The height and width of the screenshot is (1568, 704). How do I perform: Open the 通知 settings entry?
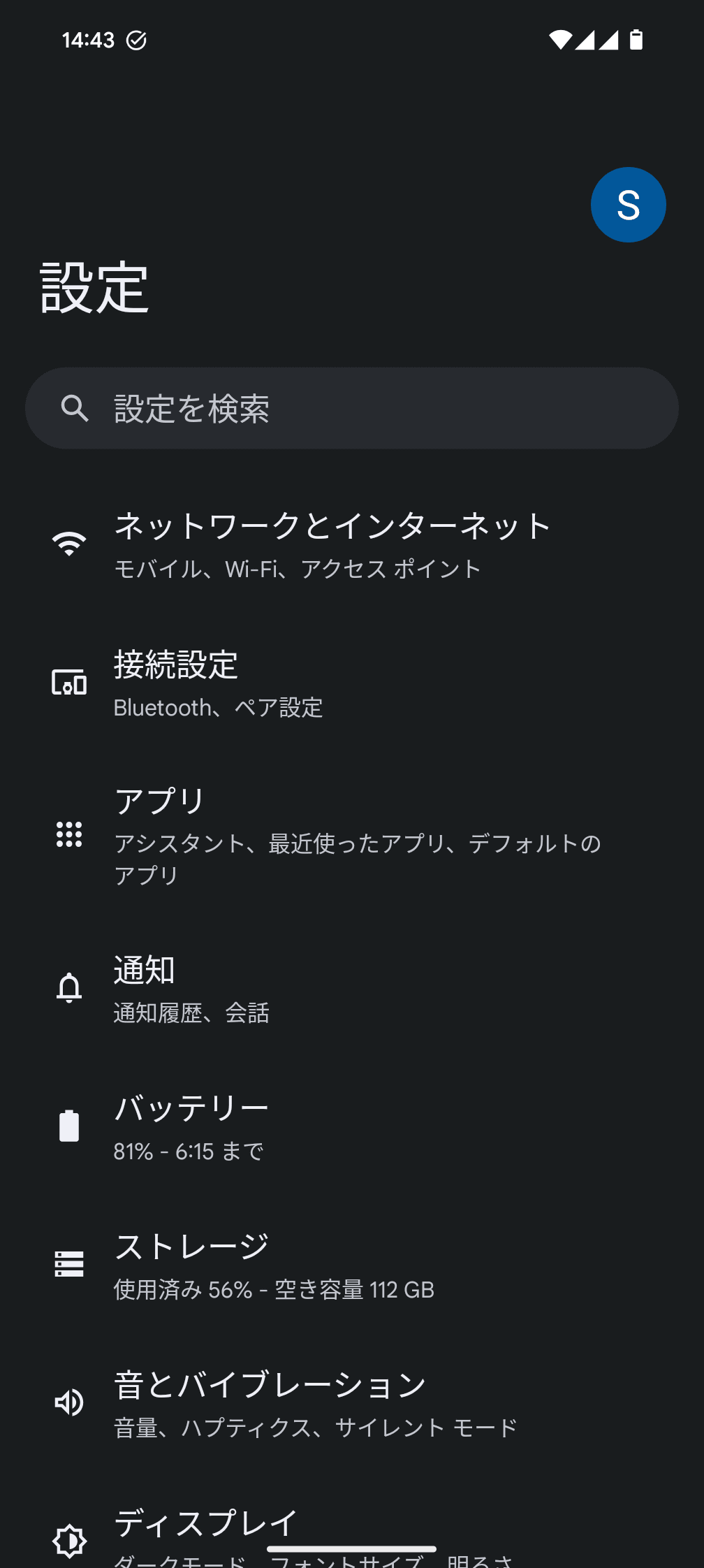(332, 987)
